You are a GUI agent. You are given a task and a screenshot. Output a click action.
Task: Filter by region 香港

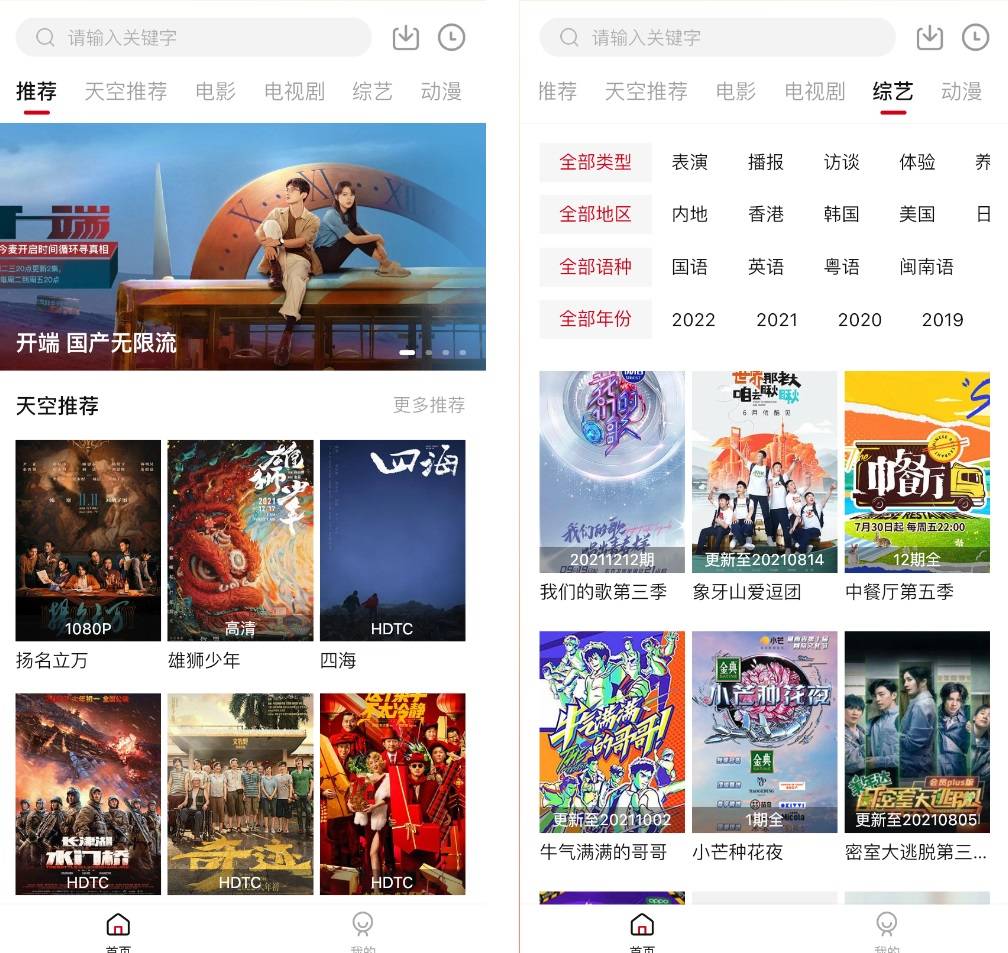[x=765, y=214]
